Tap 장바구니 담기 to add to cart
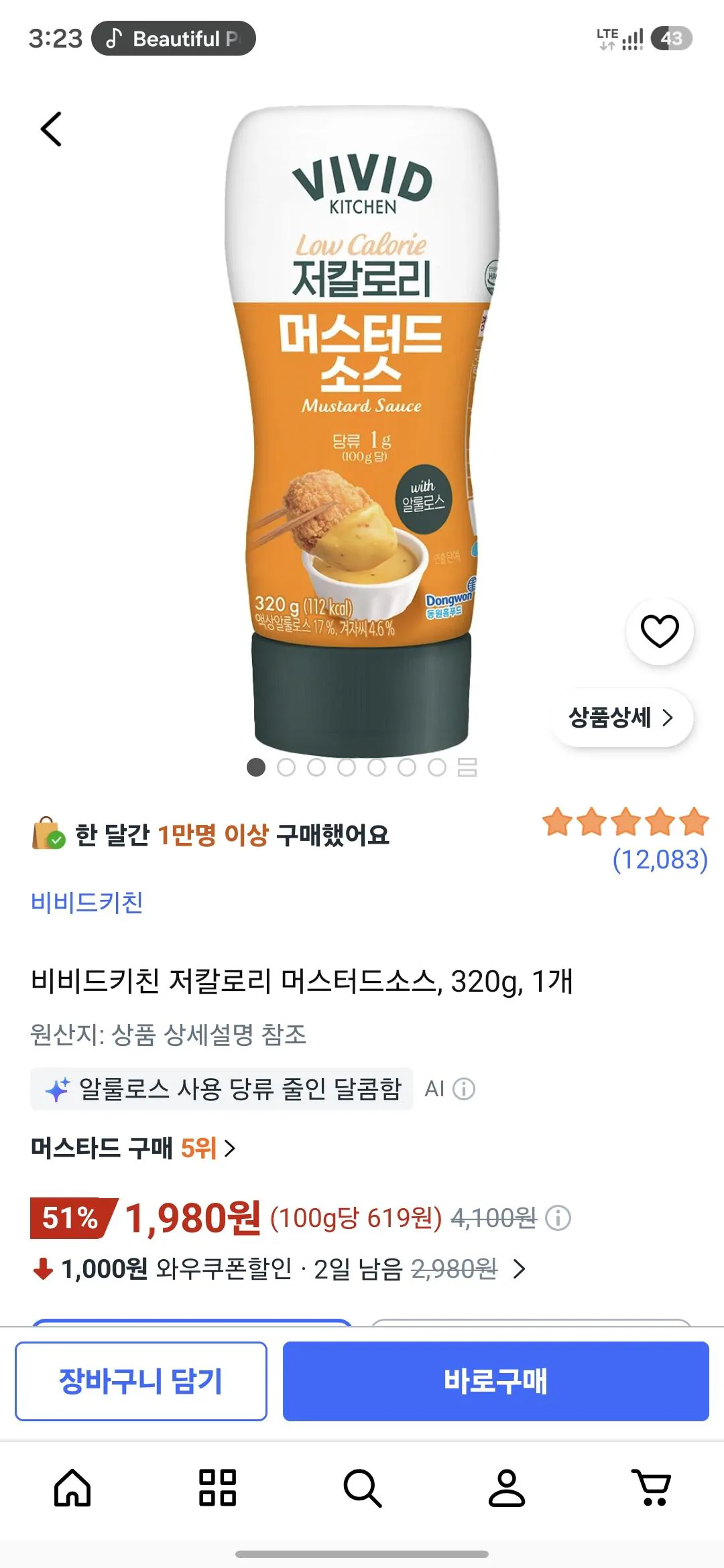 pos(141,1381)
